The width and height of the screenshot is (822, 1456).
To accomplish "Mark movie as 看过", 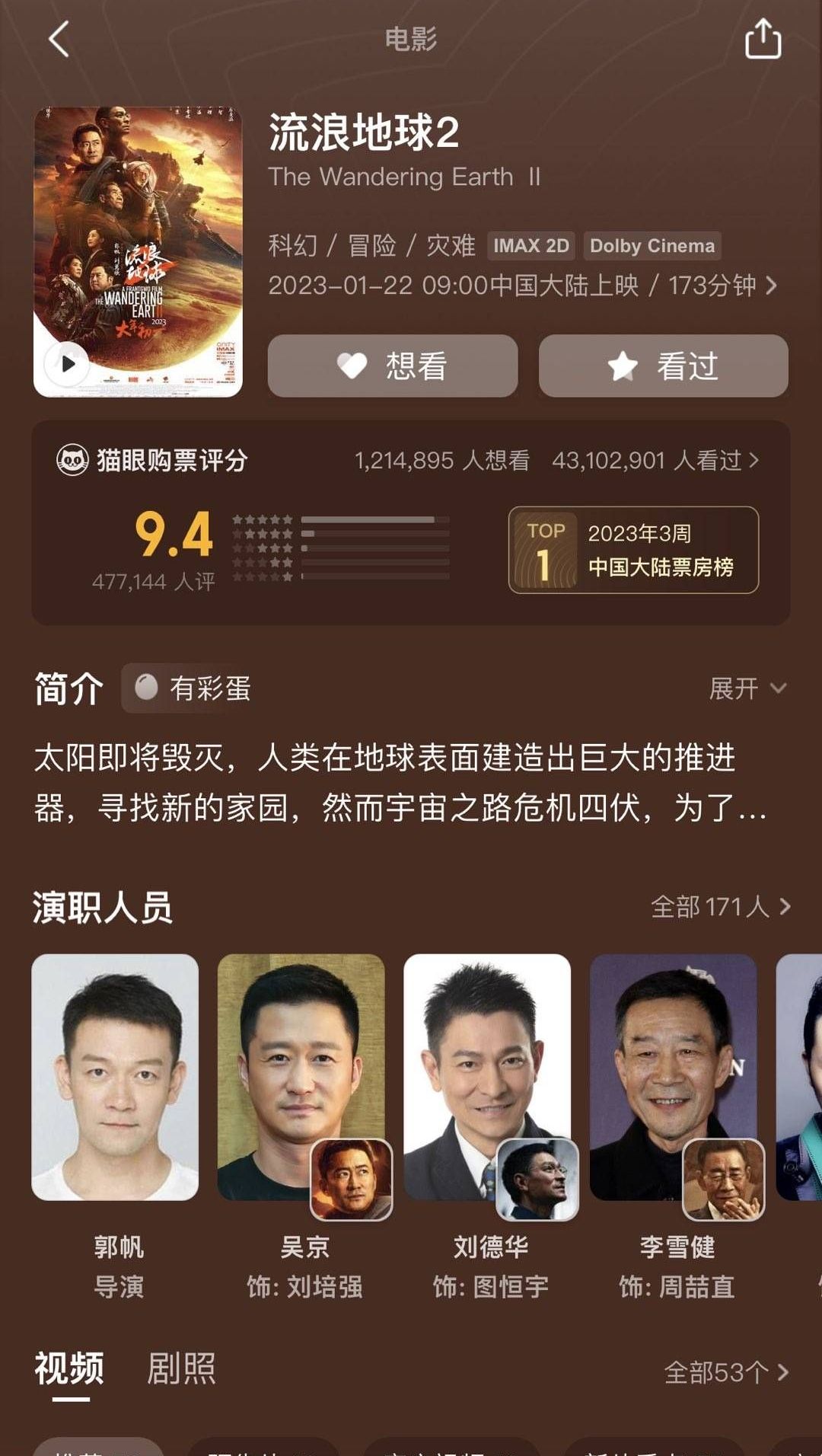I will [663, 366].
